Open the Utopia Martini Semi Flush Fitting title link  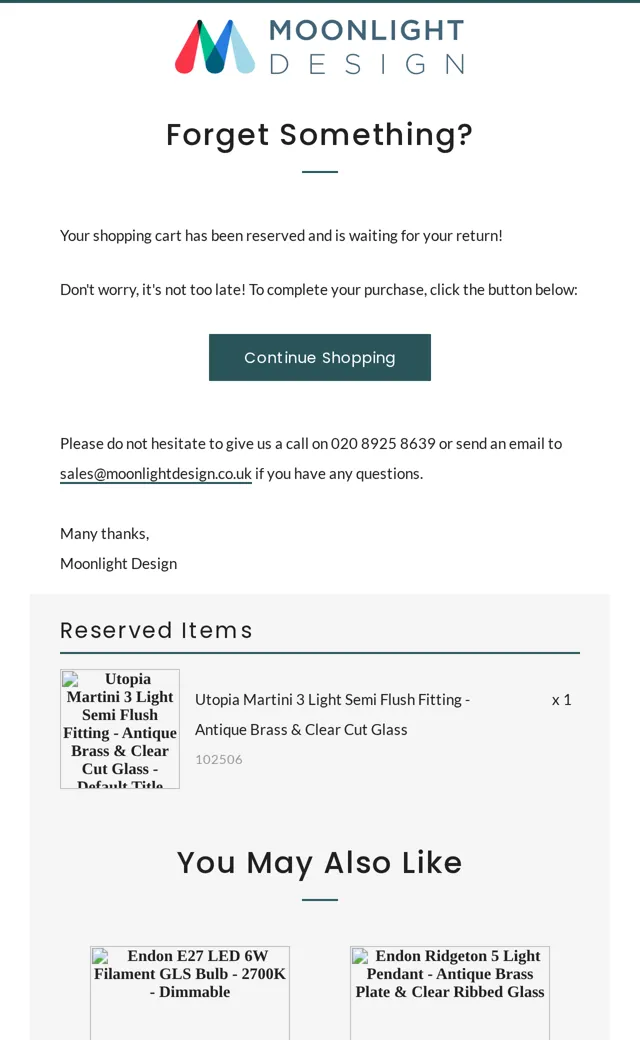(x=332, y=714)
